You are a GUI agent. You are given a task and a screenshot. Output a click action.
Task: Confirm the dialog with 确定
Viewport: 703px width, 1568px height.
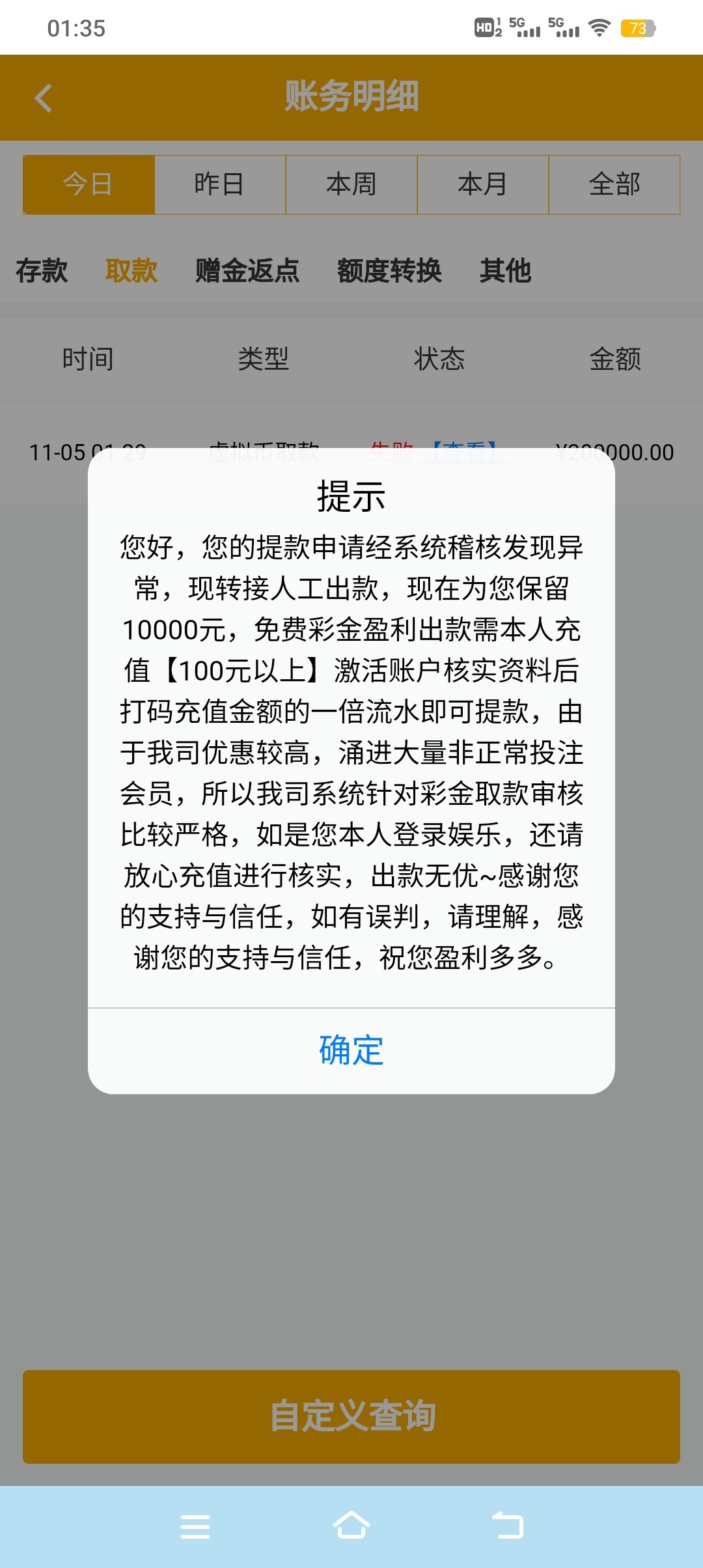pos(351,1050)
